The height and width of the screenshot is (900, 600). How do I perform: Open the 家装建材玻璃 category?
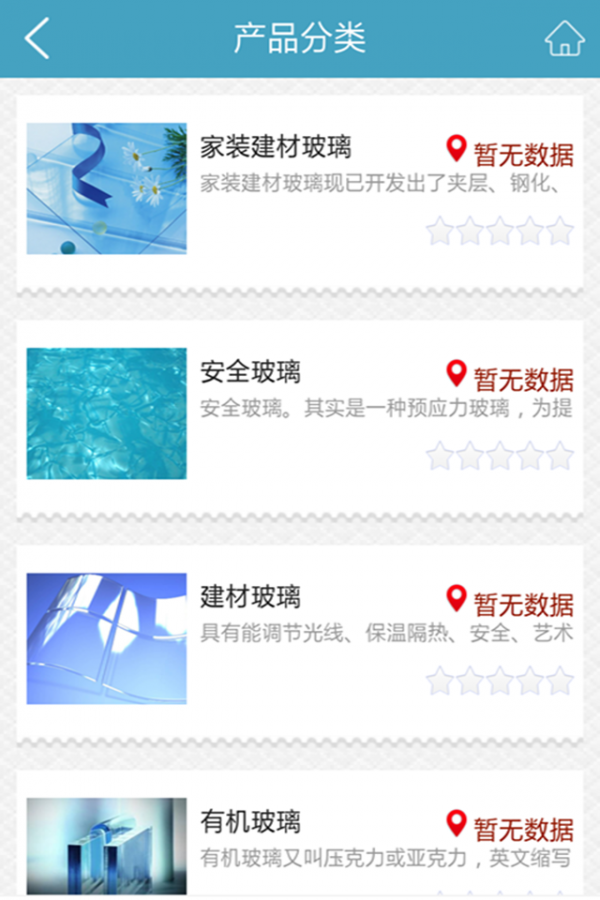[x=276, y=149]
